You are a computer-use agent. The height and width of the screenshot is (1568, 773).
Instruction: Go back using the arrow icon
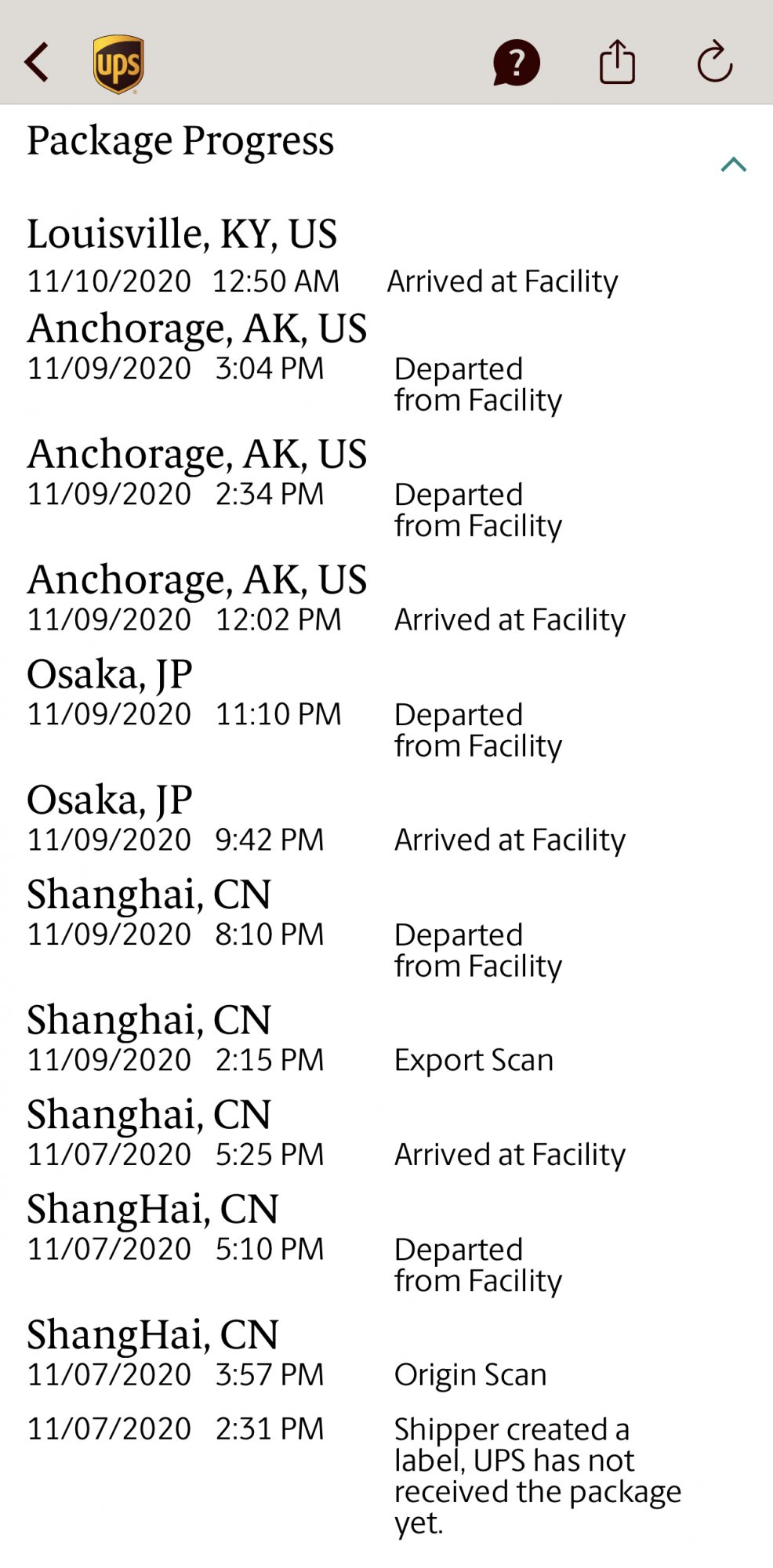coord(37,63)
